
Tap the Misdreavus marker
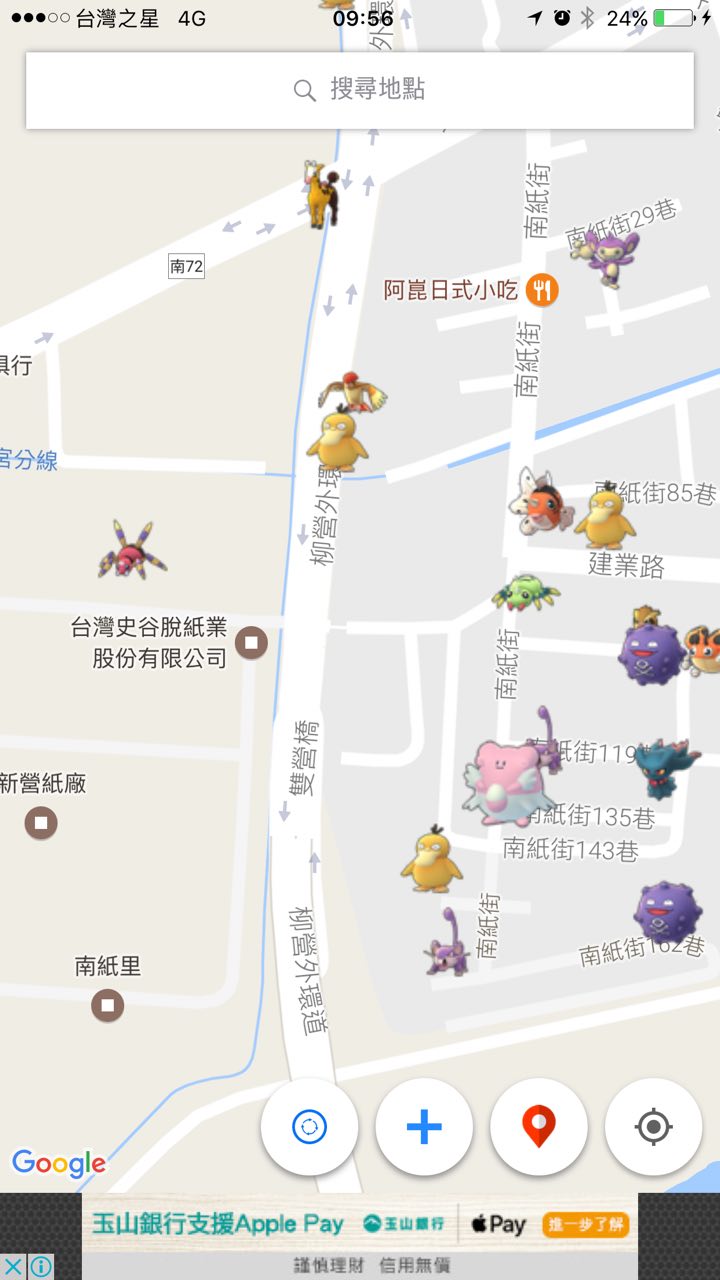pyautogui.click(x=664, y=765)
